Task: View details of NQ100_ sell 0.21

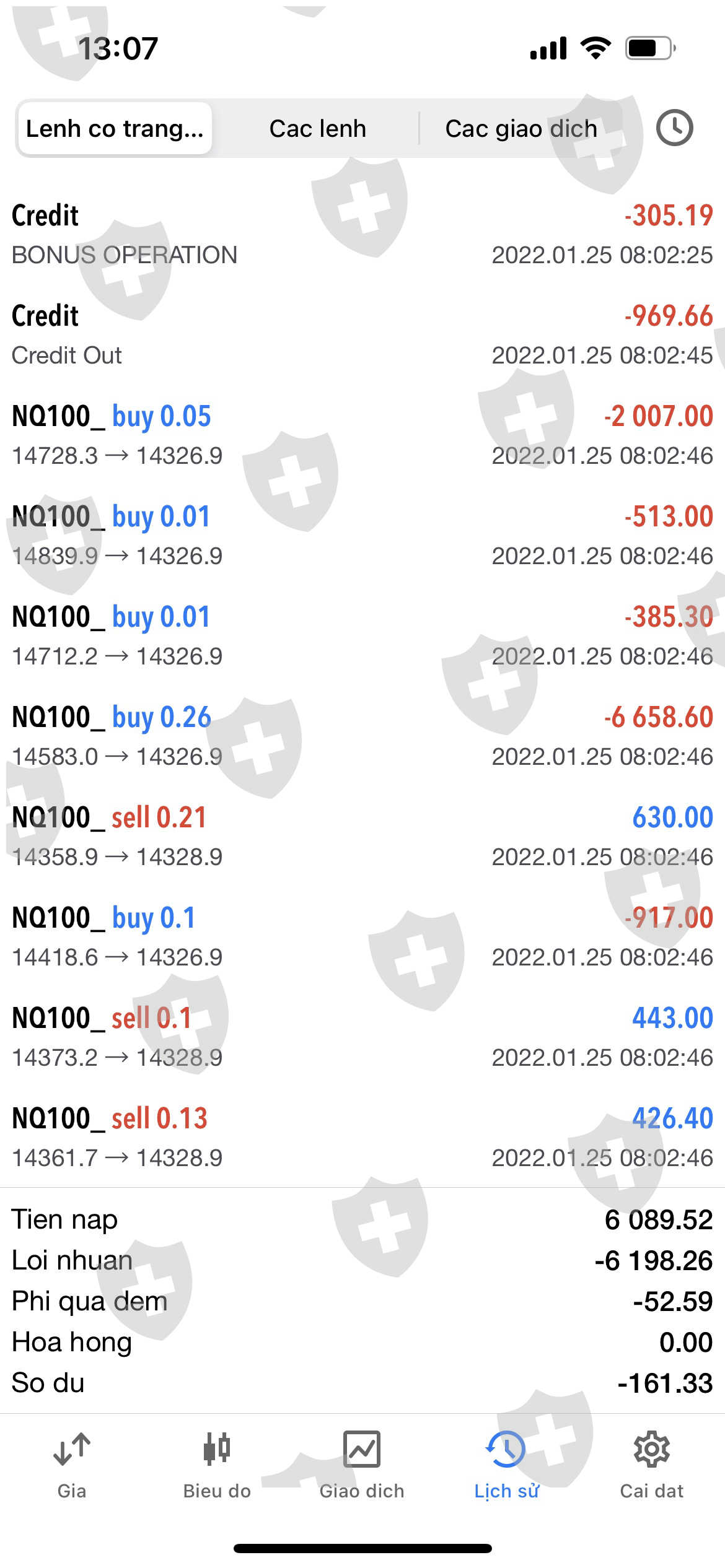Action: point(362,837)
